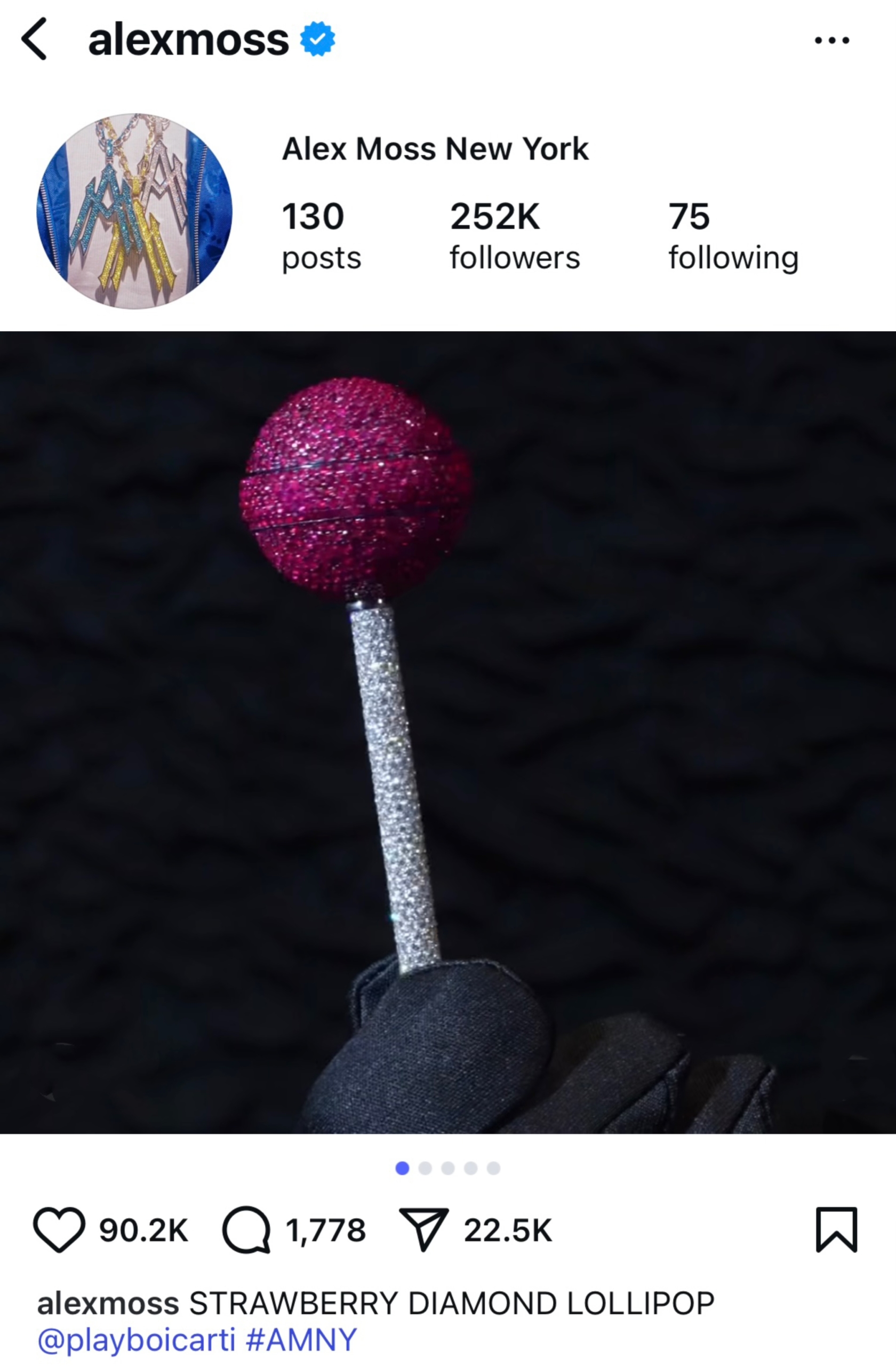
Task: Open comments on the lollipop post
Action: pos(246,1229)
